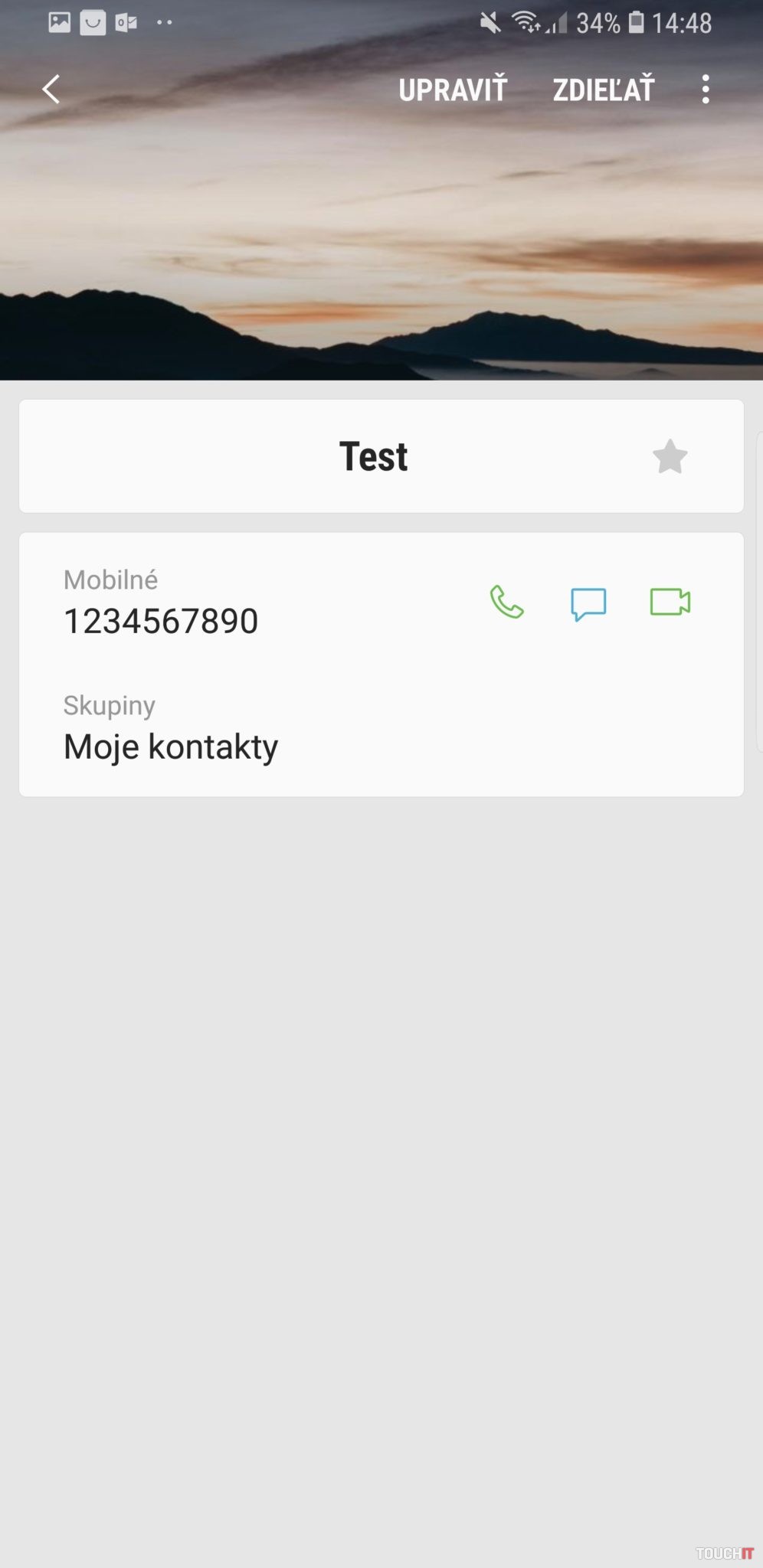Open the three-dot overflow menu
This screenshot has height=1568, width=763.
point(706,90)
